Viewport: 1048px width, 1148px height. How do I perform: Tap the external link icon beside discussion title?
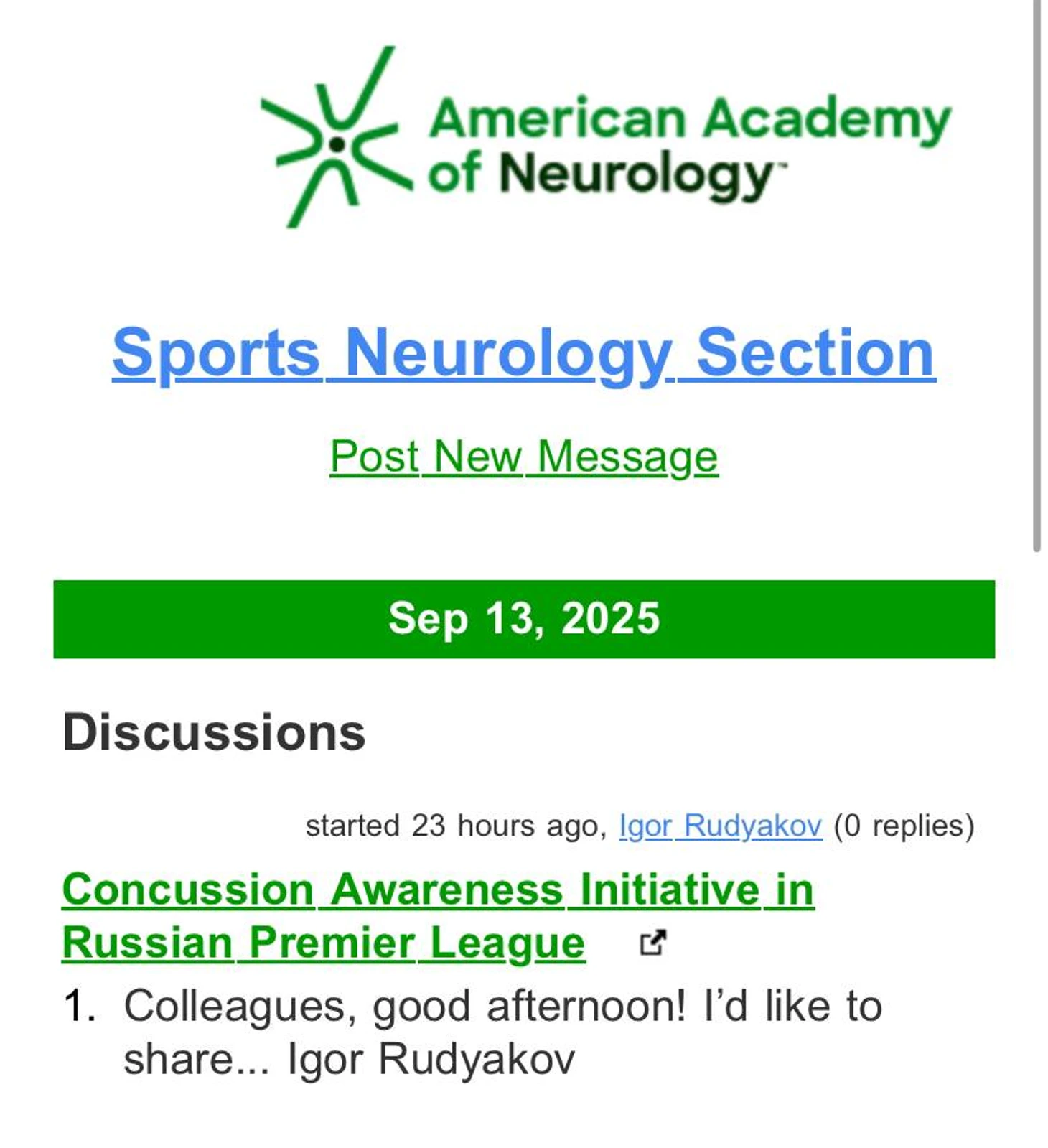point(652,943)
